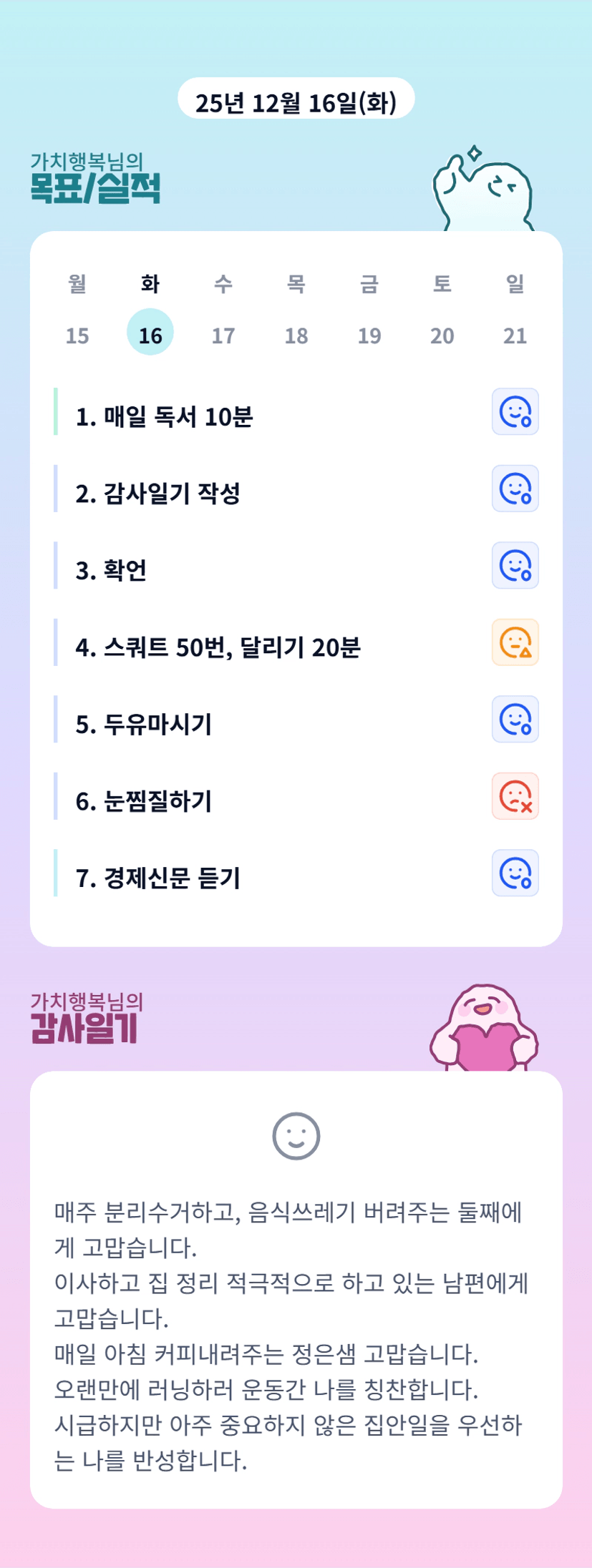Open the 25년 12월 16일(화) date pill

(x=296, y=99)
